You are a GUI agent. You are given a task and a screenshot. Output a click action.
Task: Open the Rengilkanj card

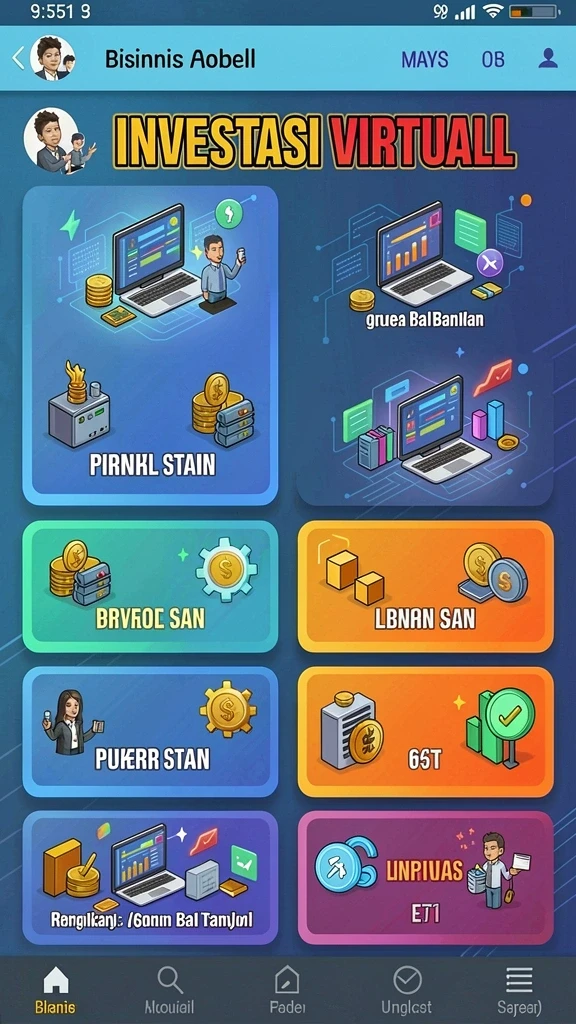150,877
